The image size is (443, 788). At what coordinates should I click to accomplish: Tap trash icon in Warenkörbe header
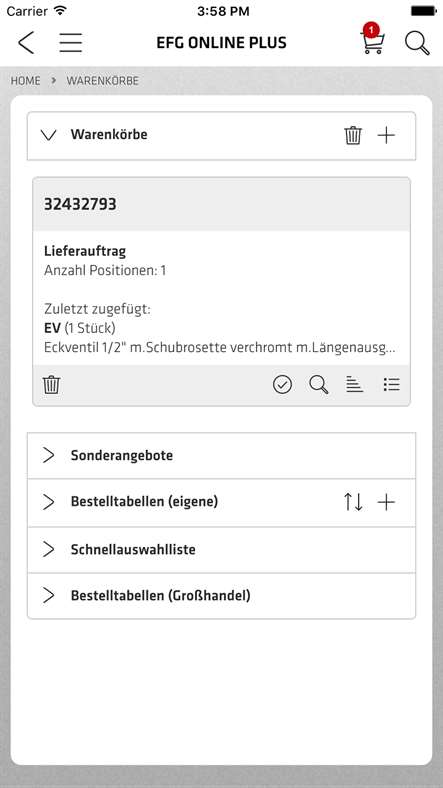tap(353, 135)
